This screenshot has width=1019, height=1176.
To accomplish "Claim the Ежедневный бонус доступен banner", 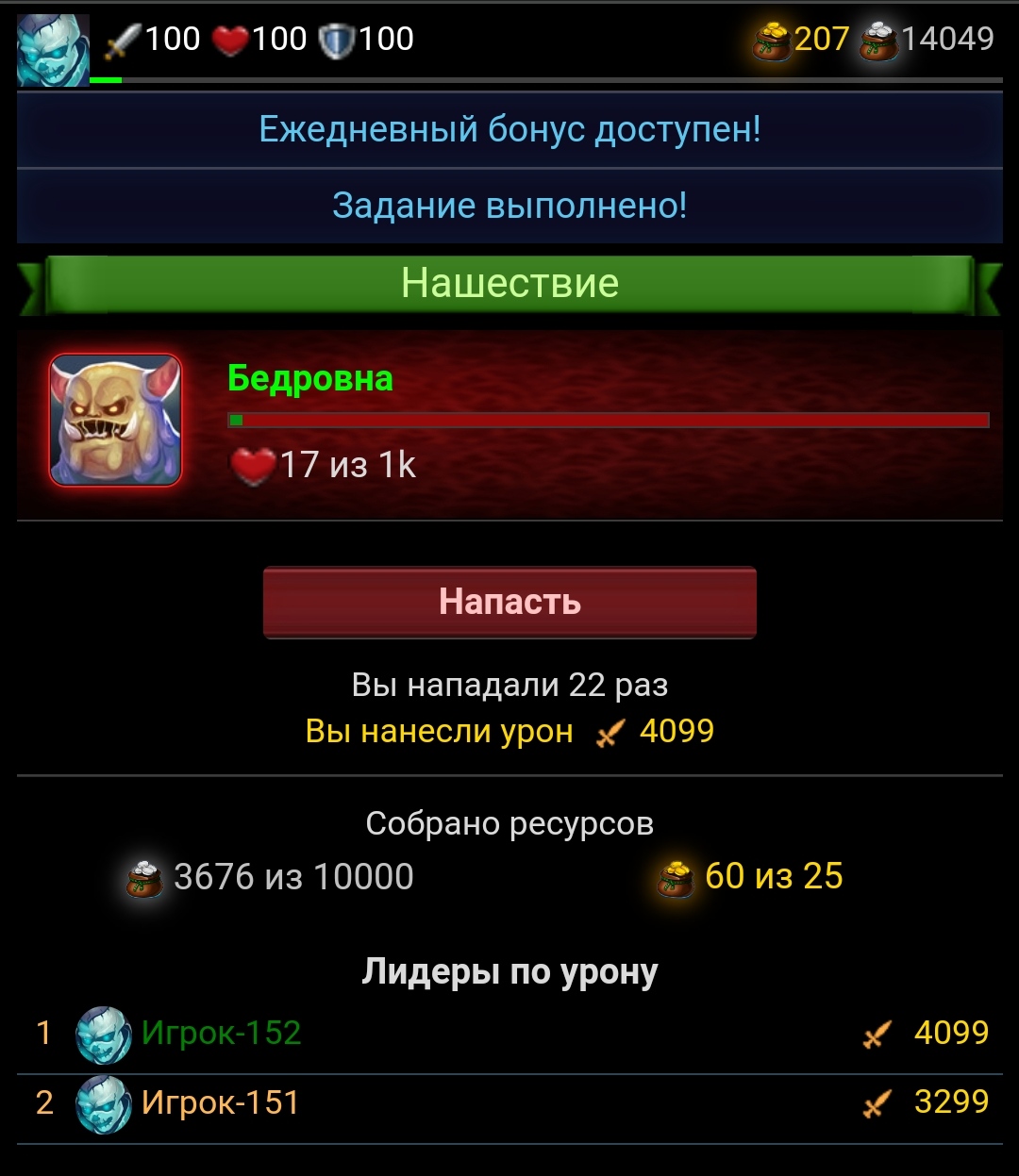I will coord(509,129).
